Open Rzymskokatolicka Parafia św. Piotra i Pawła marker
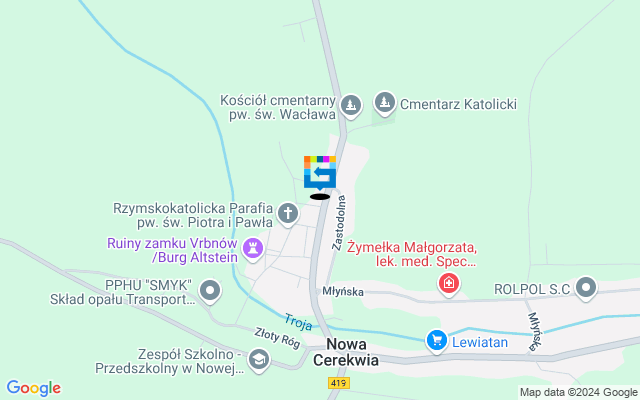The height and width of the screenshot is (400, 640). (288, 212)
